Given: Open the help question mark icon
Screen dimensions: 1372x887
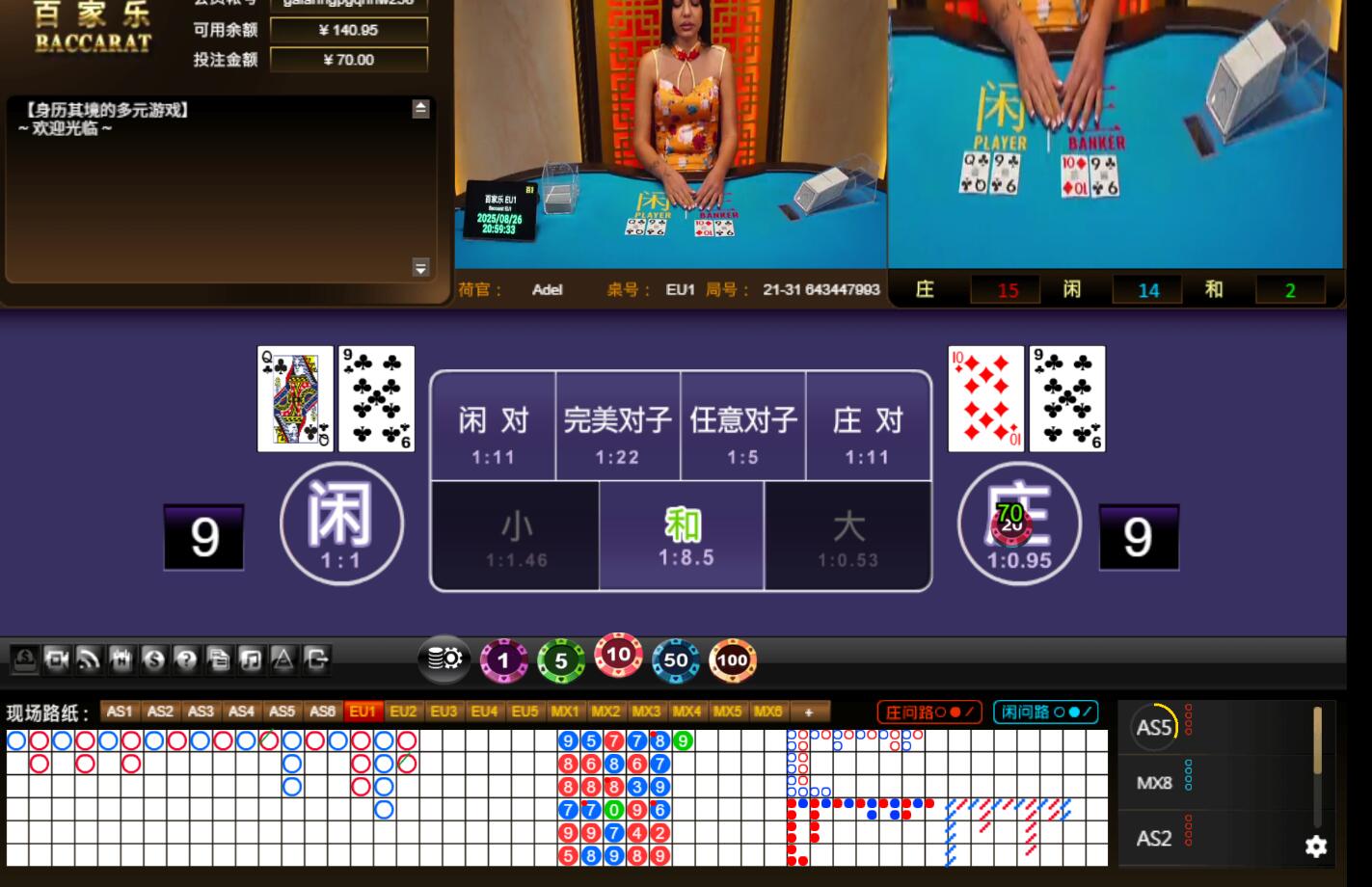Looking at the screenshot, I should coord(186,659).
